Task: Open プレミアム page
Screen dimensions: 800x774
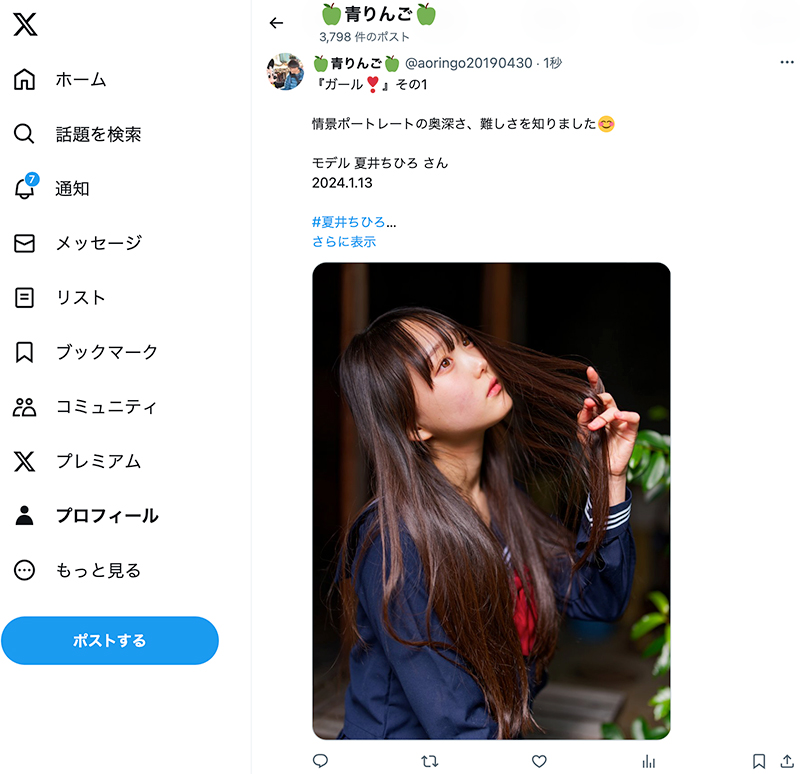Action: click(77, 461)
